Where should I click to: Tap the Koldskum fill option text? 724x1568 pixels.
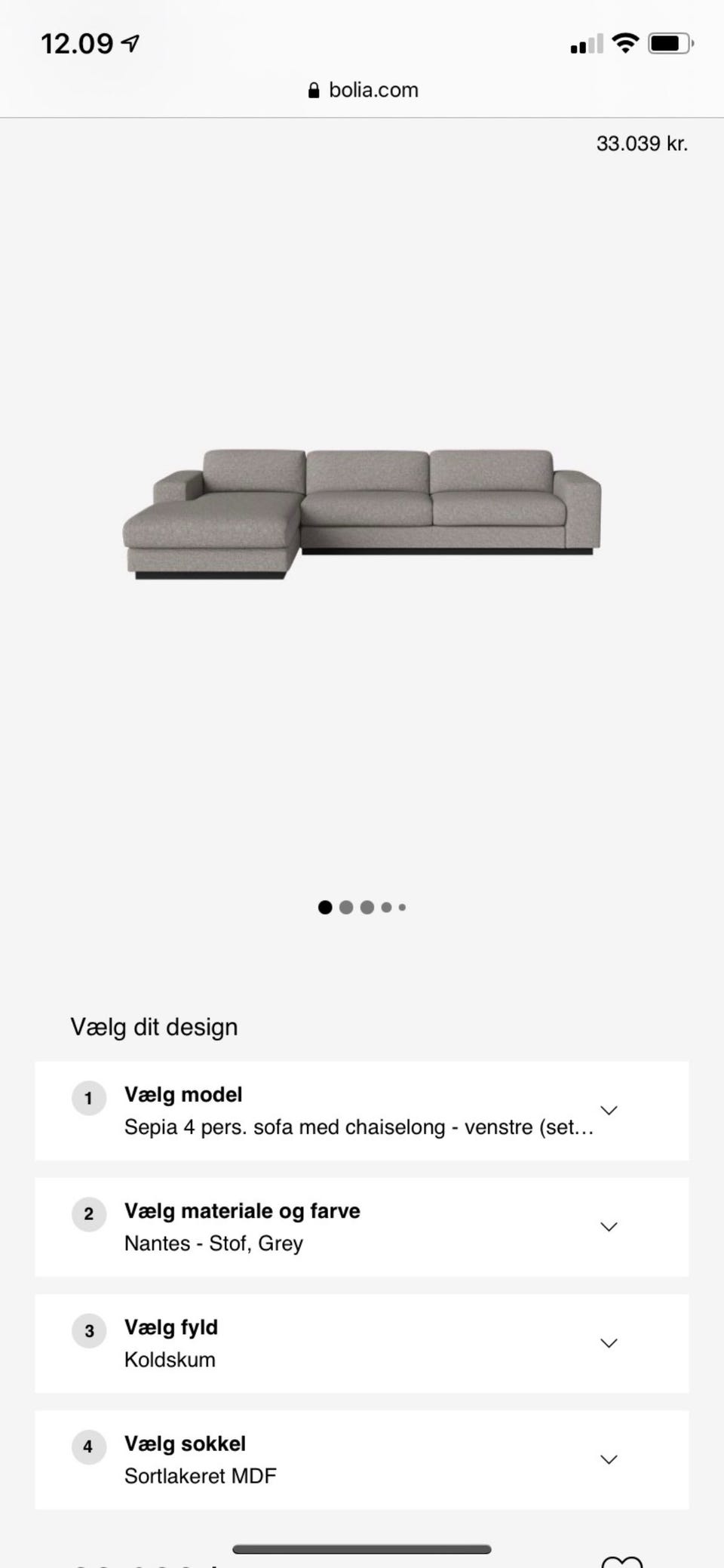click(x=169, y=1359)
